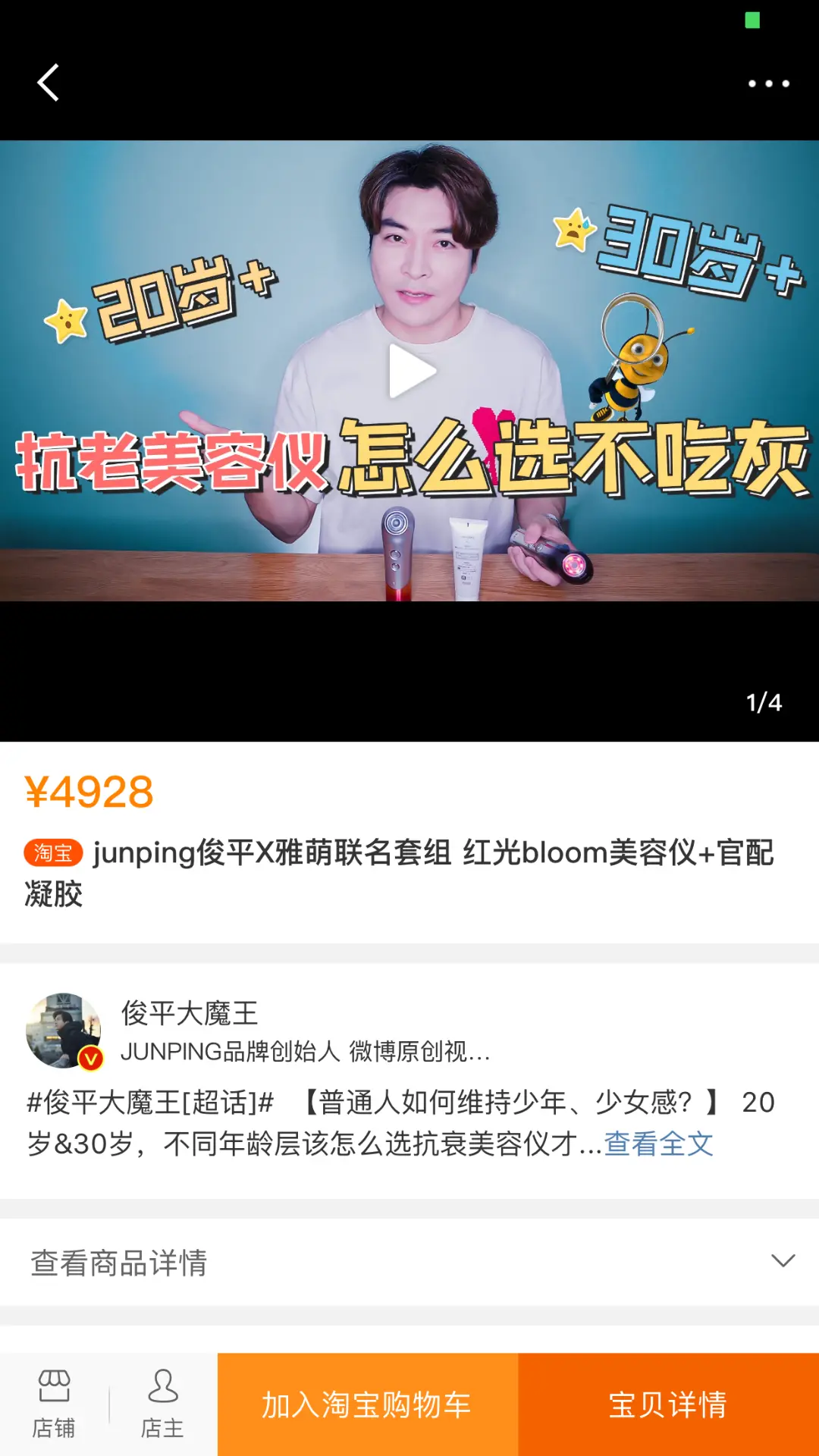Open the three-dot overflow menu

[x=768, y=83]
